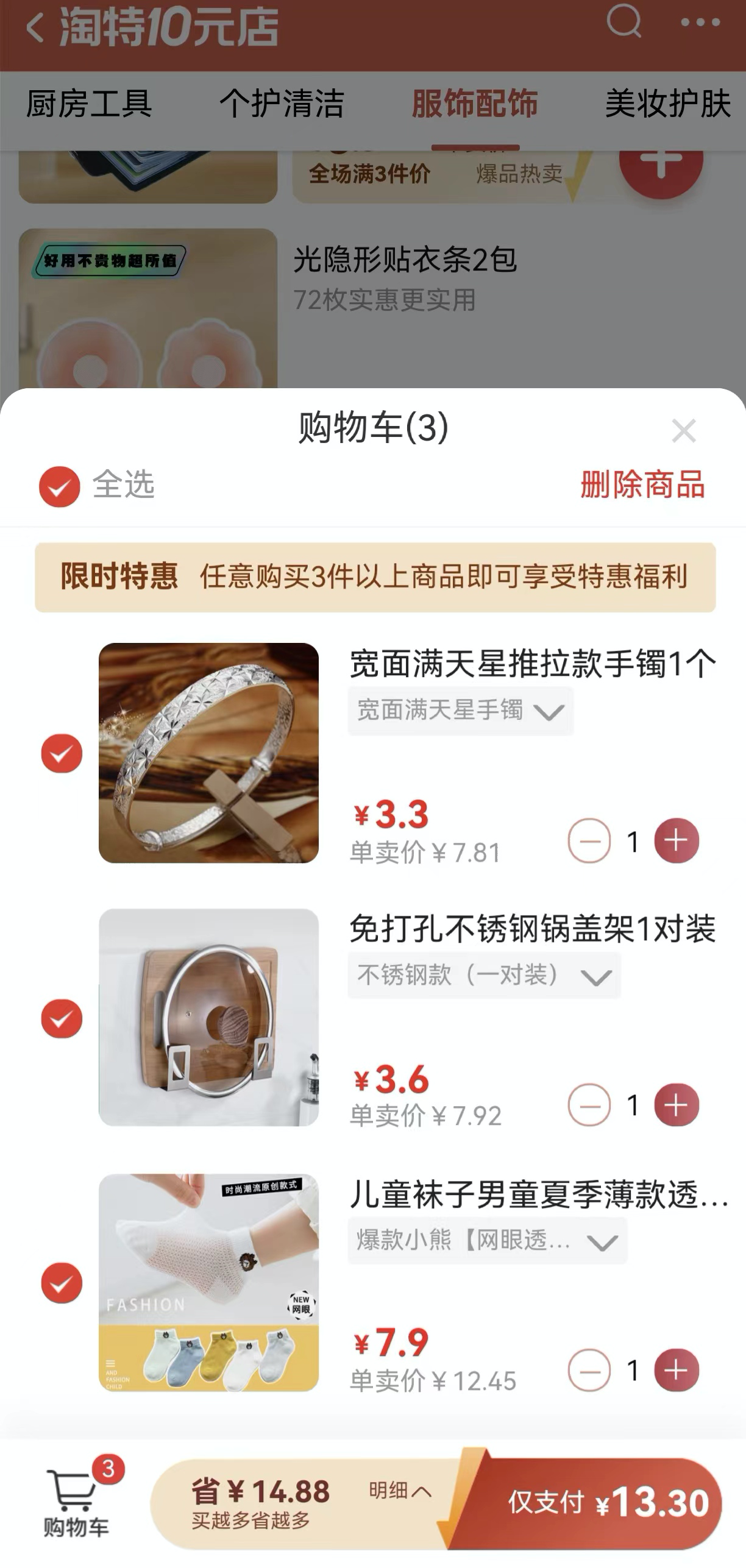
Task: Open the 宽面满天星 bracelet product image
Action: 208,753
